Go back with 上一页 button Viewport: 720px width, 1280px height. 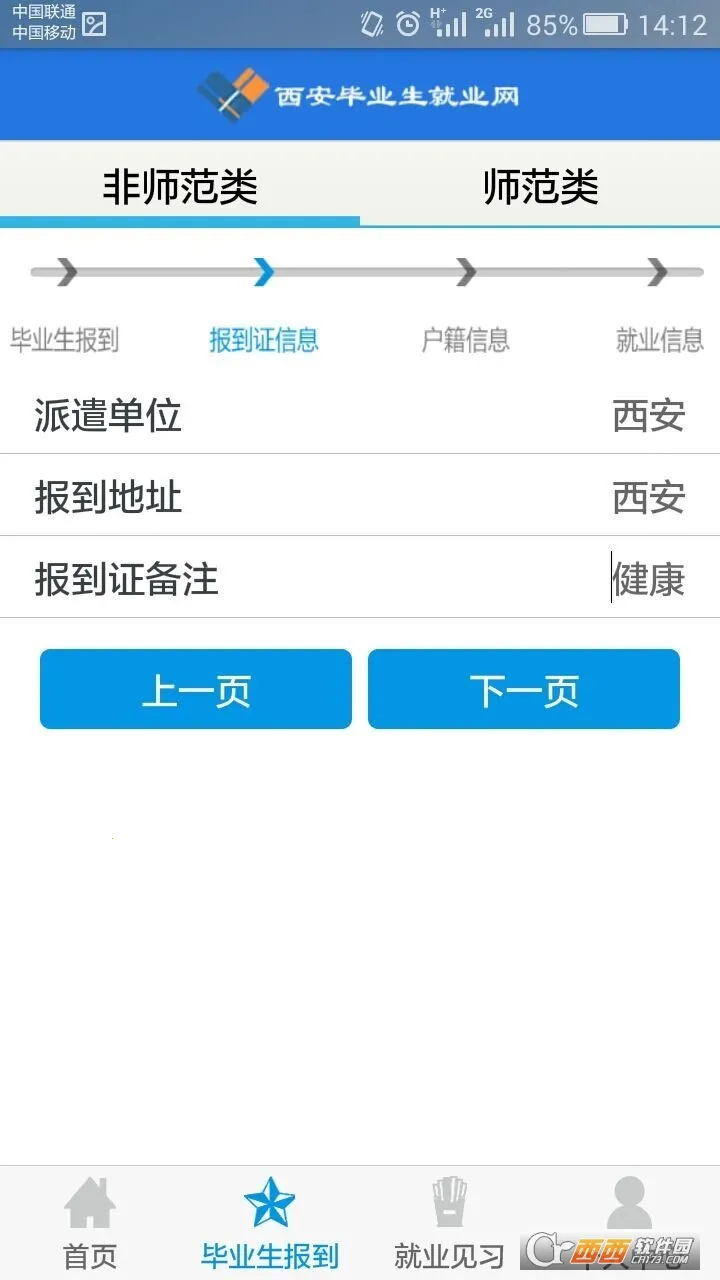196,689
